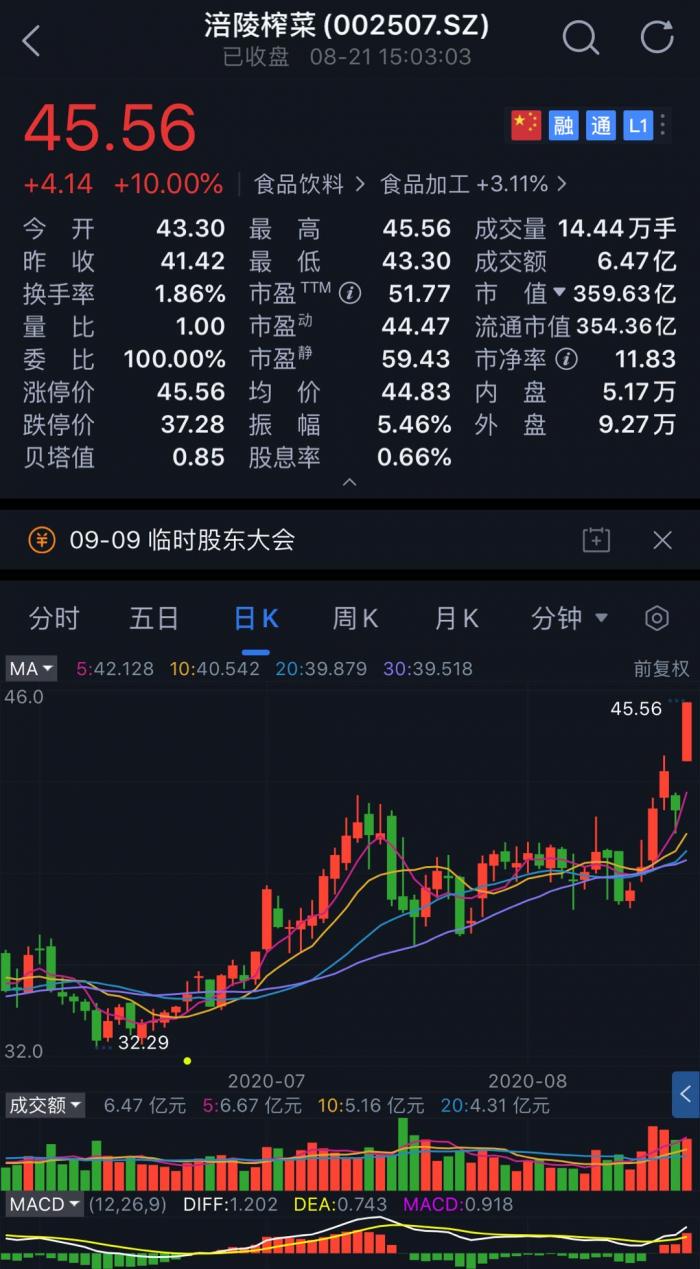The image size is (700, 1269).
Task: Change the 前复权 adjustment setting
Action: 661,668
